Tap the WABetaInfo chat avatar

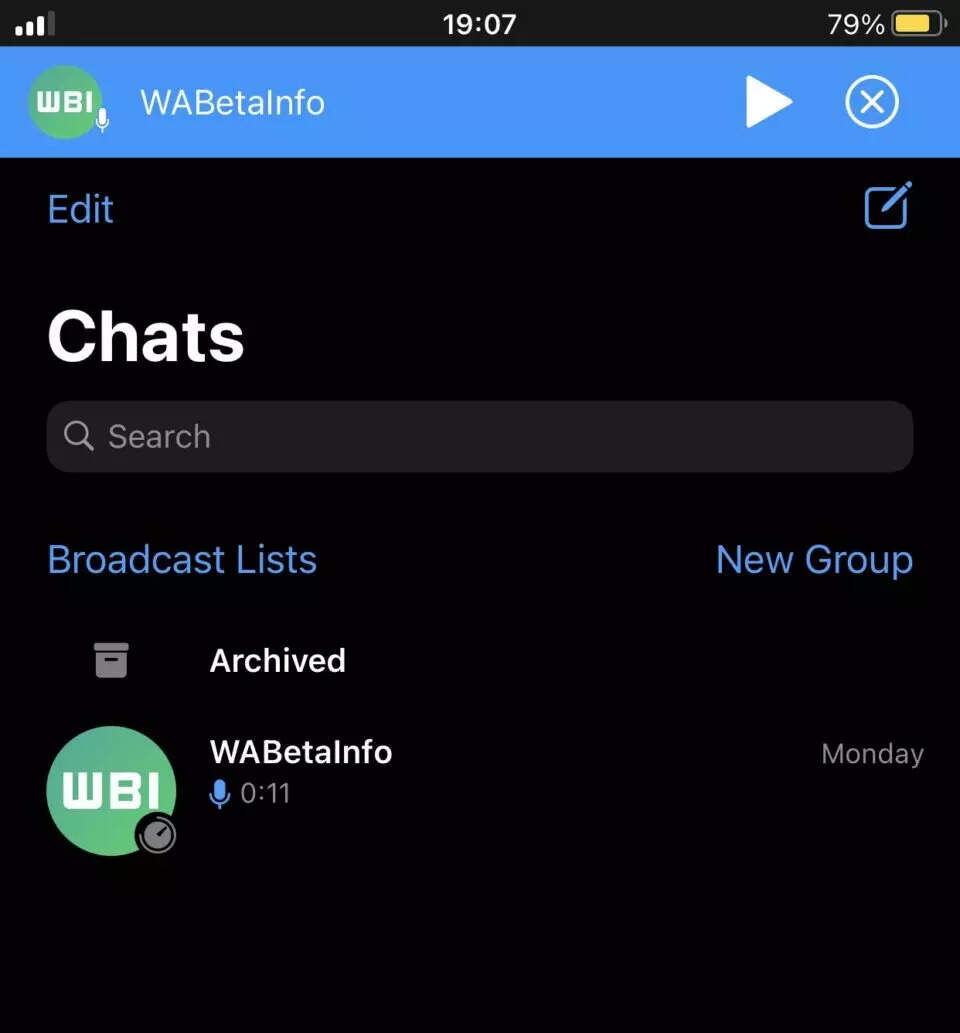click(x=112, y=790)
